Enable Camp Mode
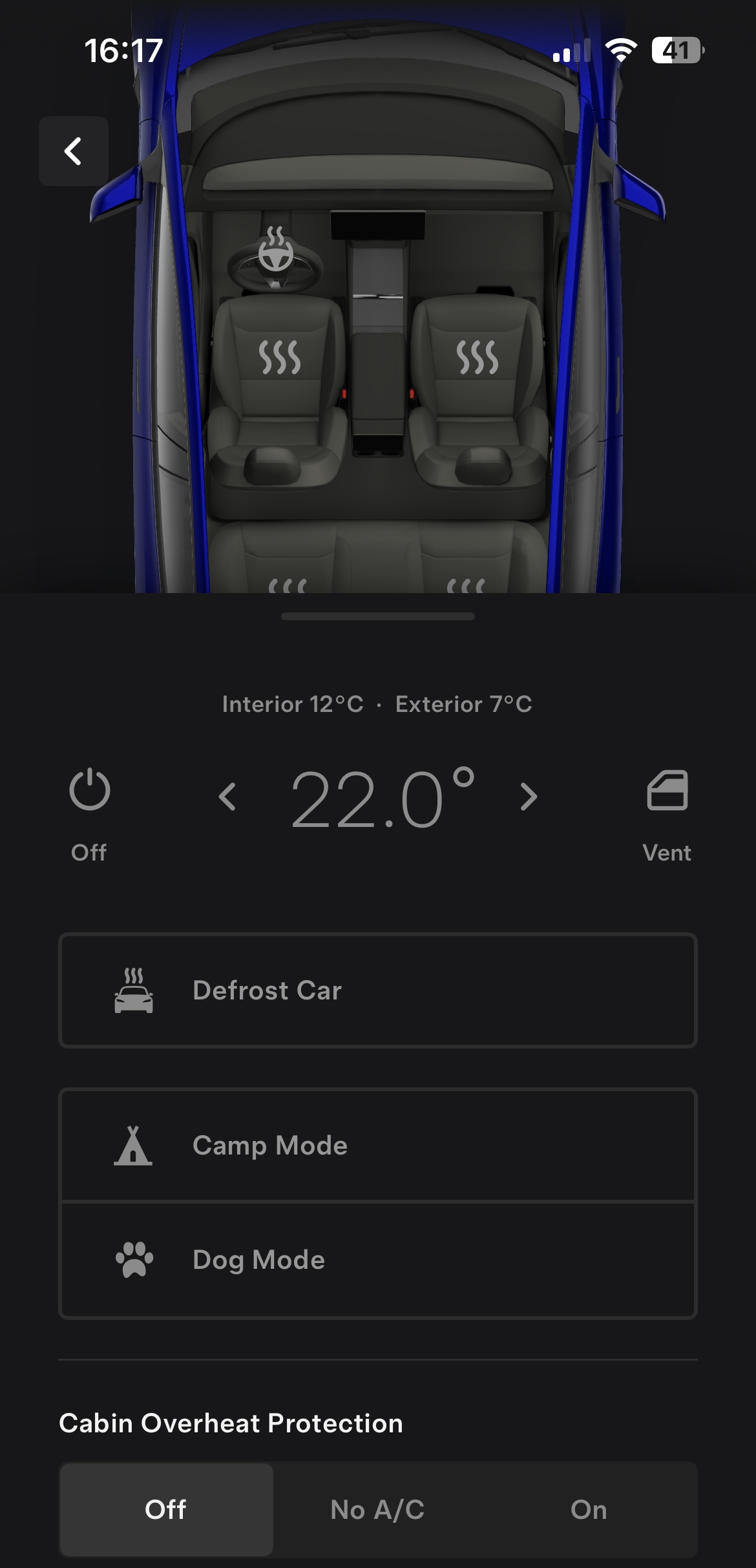This screenshot has width=756, height=1568. pyautogui.click(x=378, y=1145)
